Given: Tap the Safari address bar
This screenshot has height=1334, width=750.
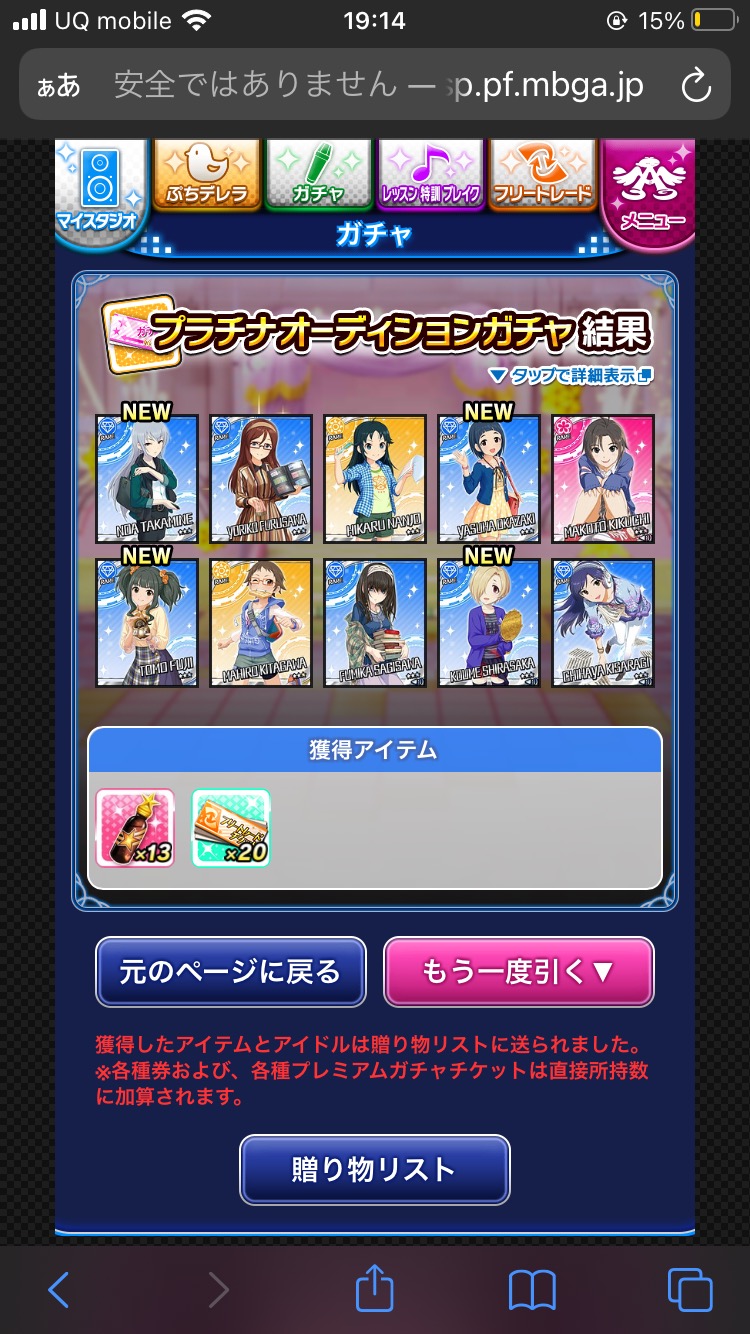Looking at the screenshot, I should (375, 85).
